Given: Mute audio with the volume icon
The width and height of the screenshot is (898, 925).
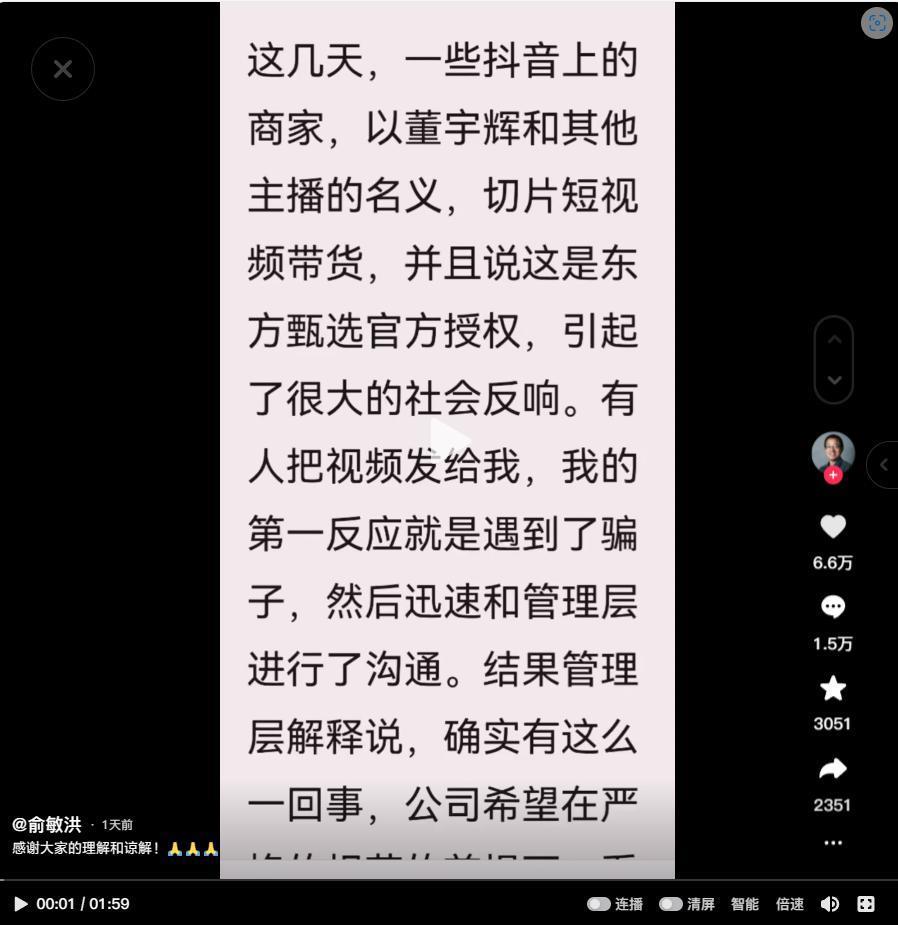Looking at the screenshot, I should click(830, 903).
